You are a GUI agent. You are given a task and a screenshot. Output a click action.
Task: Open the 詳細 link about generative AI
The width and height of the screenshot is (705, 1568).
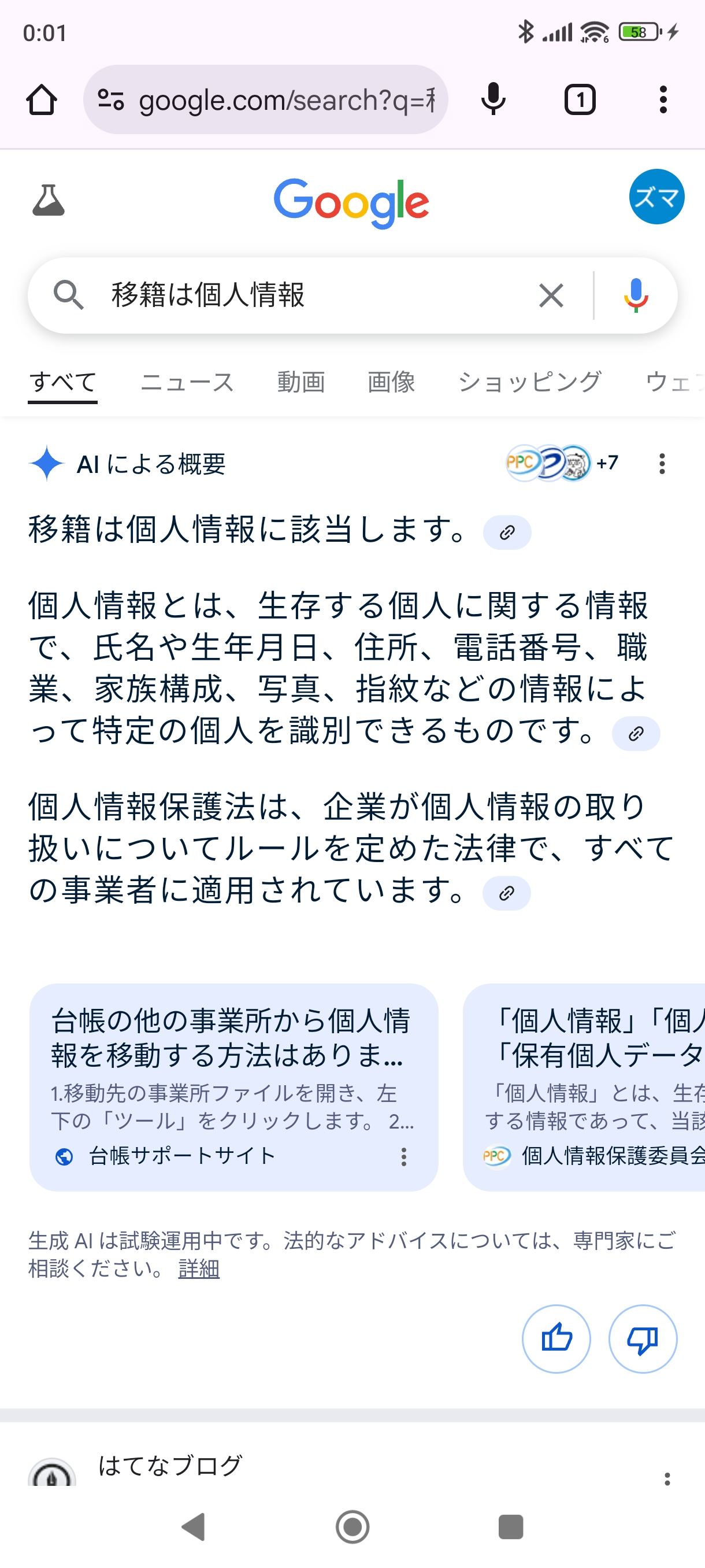tap(198, 1269)
